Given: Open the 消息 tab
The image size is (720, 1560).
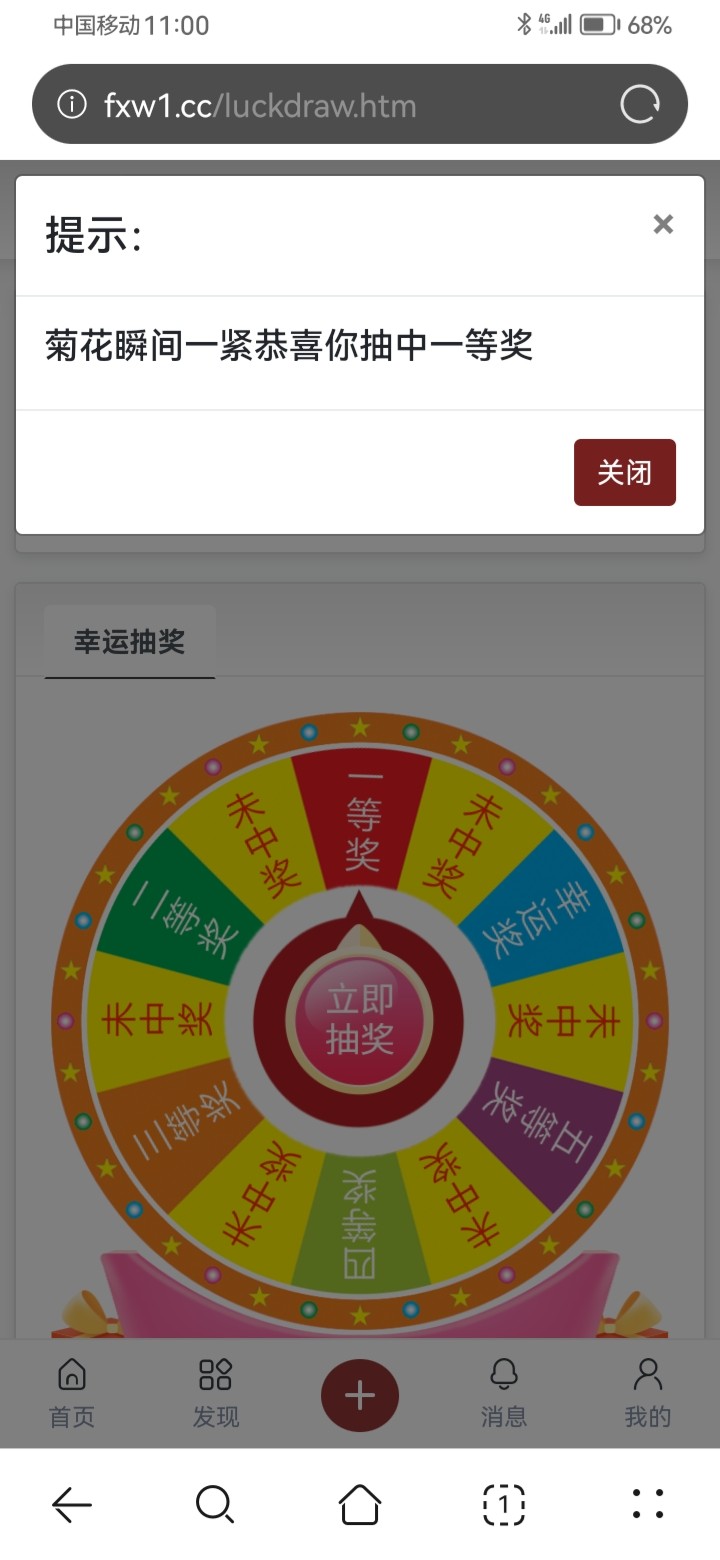Looking at the screenshot, I should pyautogui.click(x=504, y=1393).
